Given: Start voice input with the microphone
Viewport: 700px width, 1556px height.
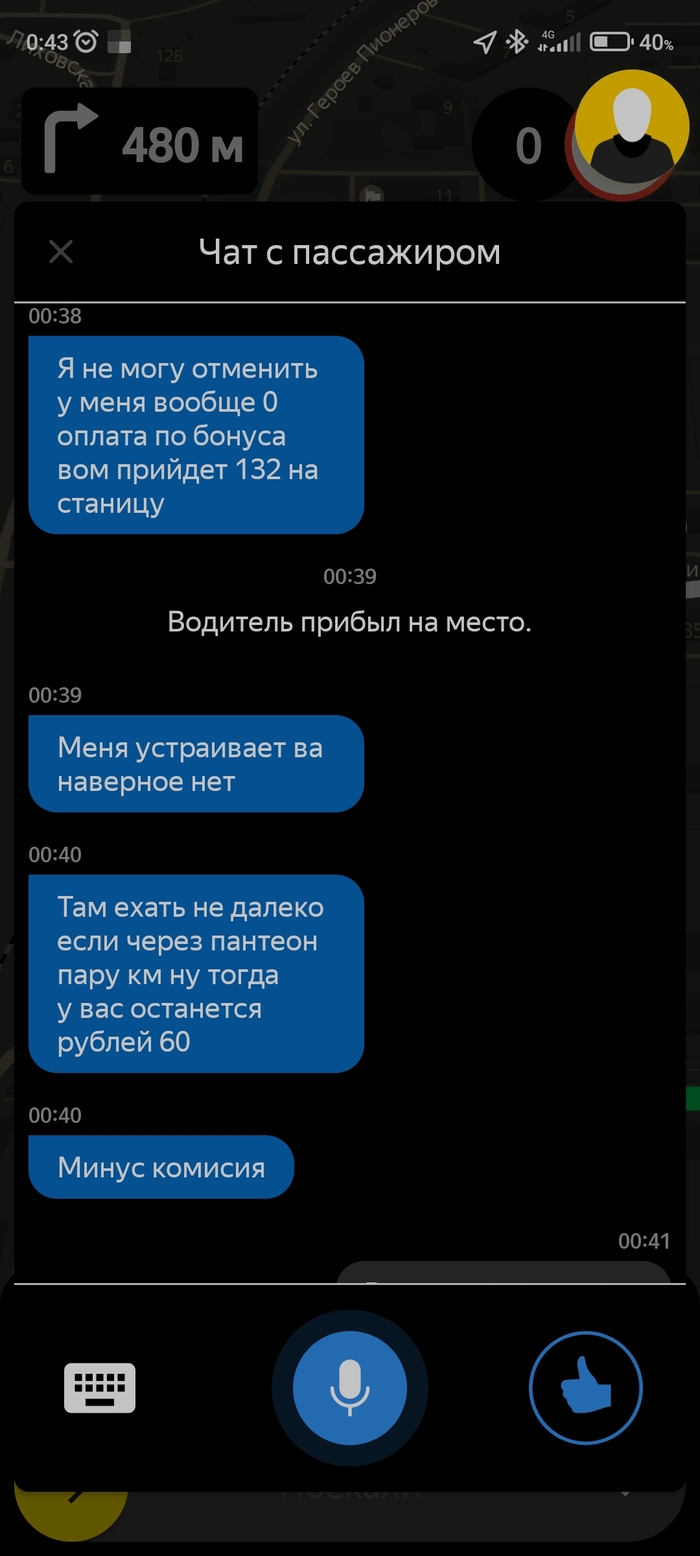Looking at the screenshot, I should pyautogui.click(x=349, y=1389).
